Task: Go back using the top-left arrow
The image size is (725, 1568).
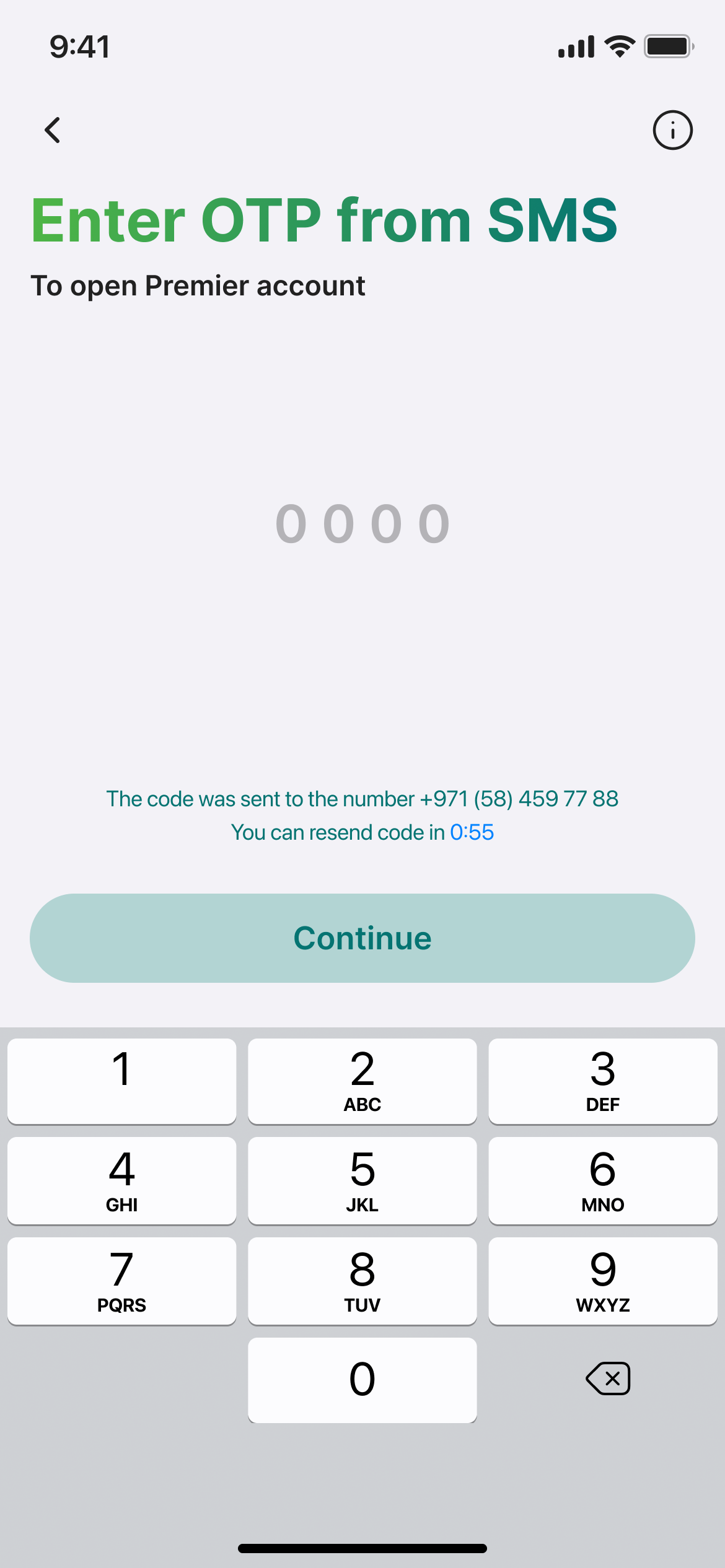Action: coord(53,130)
